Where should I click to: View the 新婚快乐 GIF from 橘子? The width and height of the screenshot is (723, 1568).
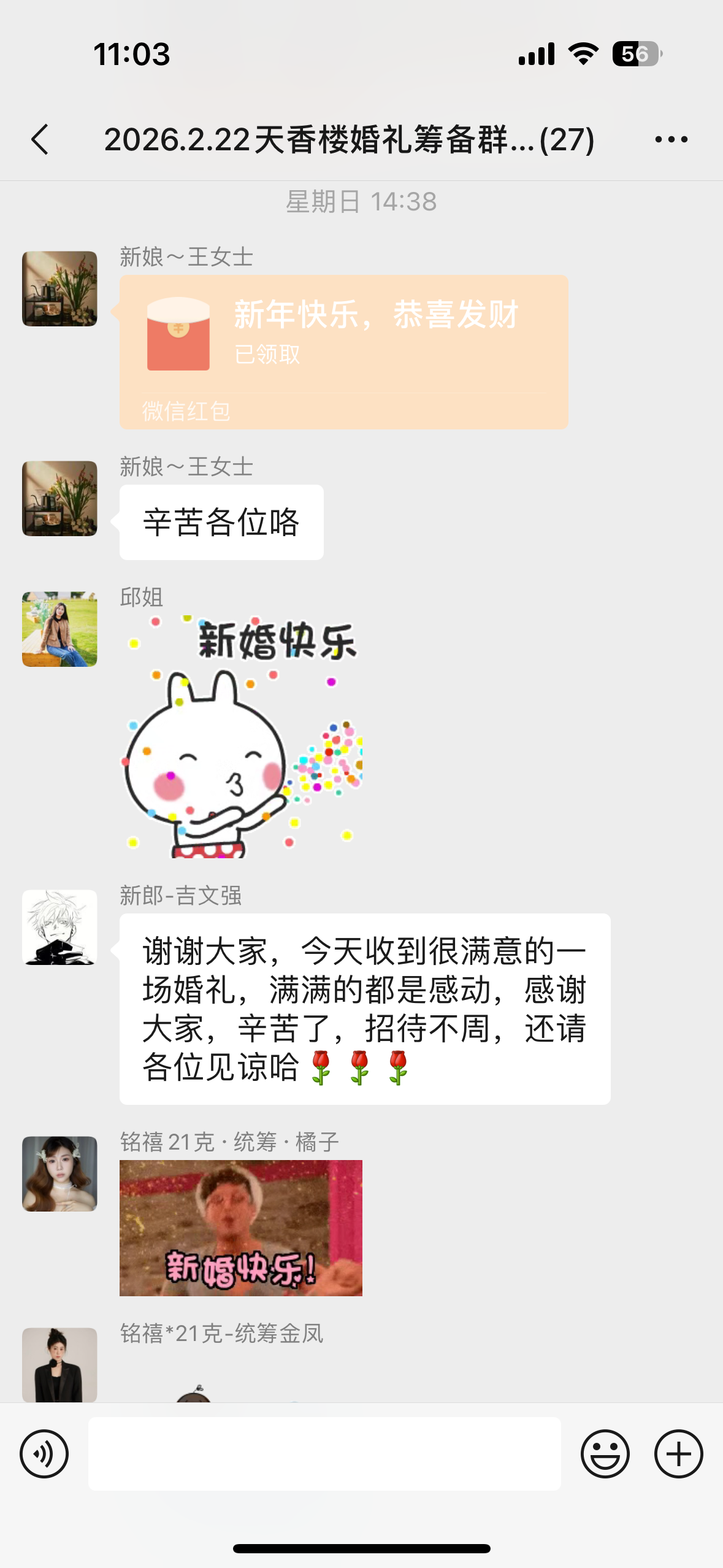pos(240,1228)
